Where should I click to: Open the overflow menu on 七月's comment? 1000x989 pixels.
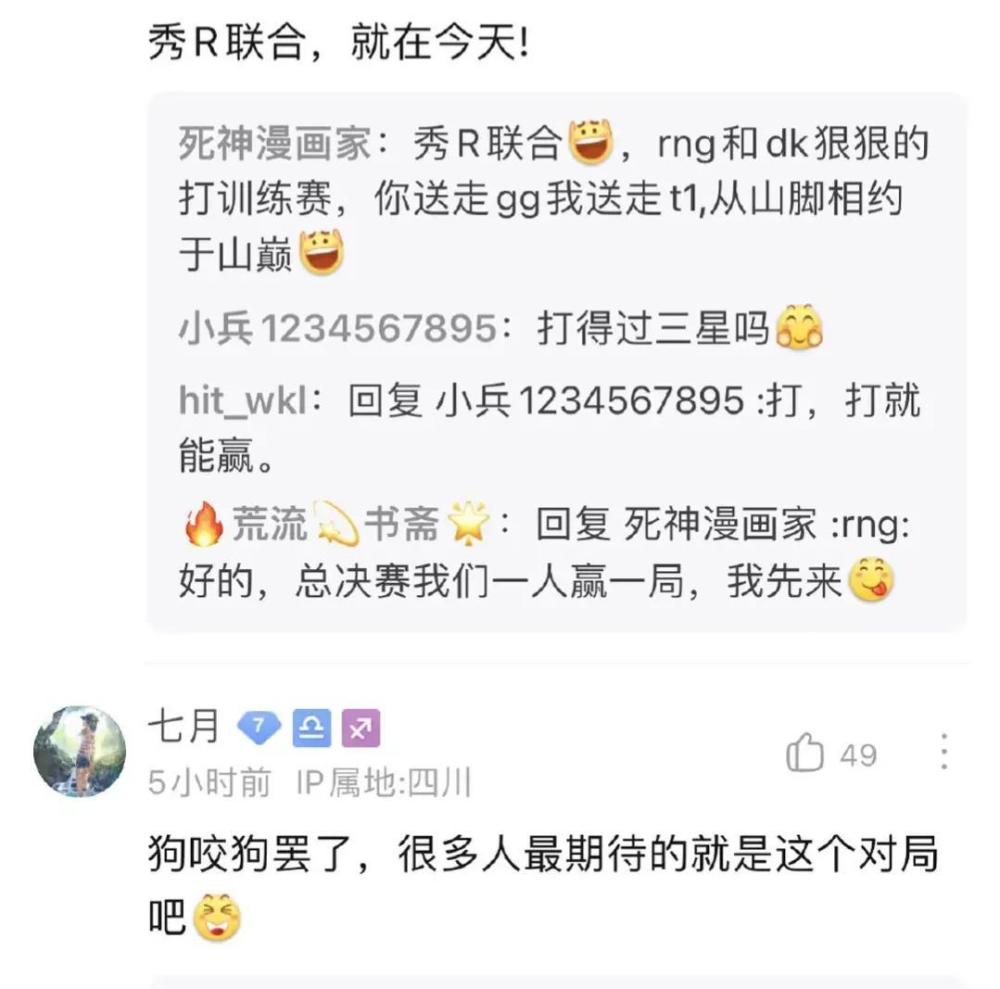[x=943, y=752]
